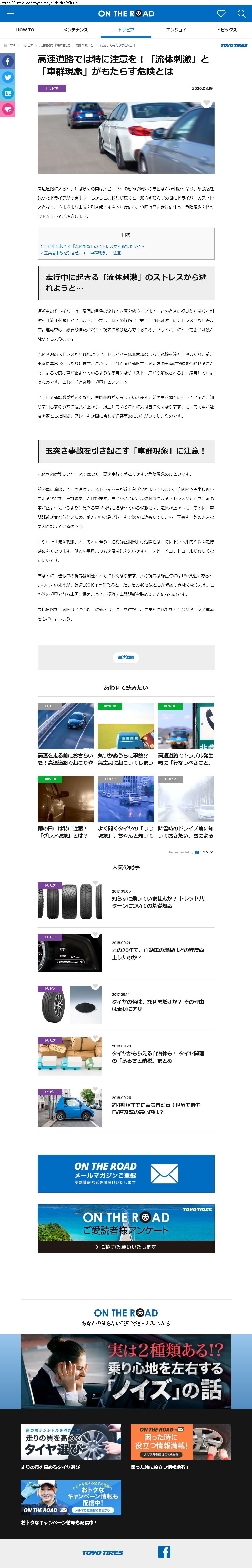252x1568 pixels.
Task: Share this article on Twitter
Action: coord(7,77)
